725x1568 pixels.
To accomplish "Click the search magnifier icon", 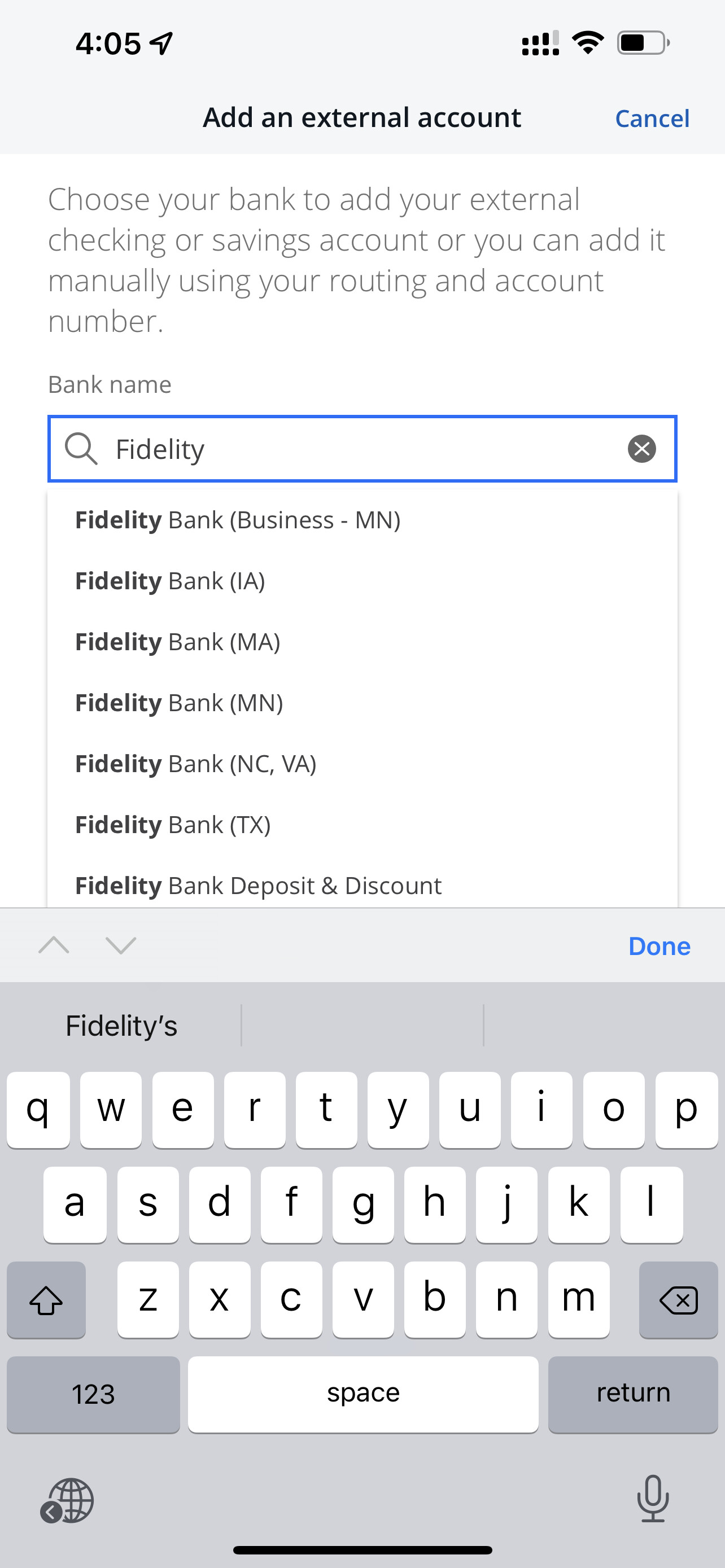I will tap(81, 450).
